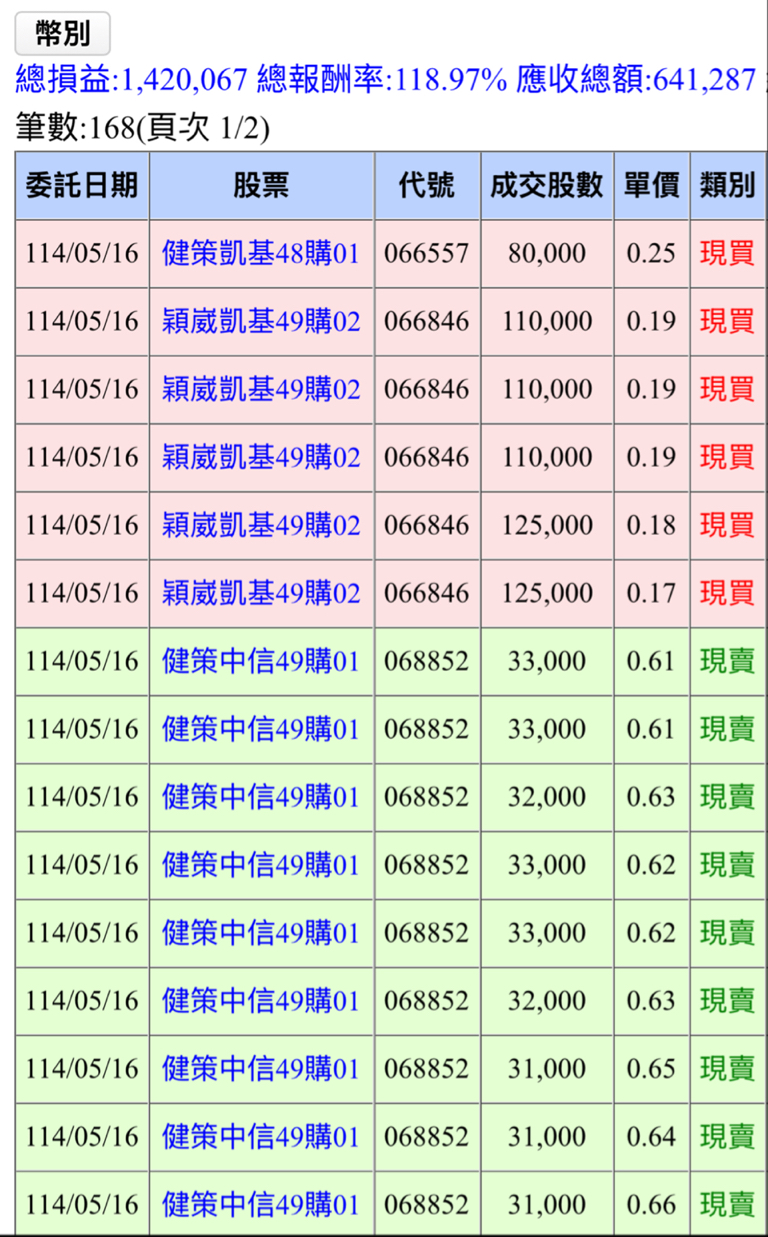Viewport: 768px width, 1237px height.
Task: Select 健策中信49購01 link priced 0.65
Action: 260,1069
